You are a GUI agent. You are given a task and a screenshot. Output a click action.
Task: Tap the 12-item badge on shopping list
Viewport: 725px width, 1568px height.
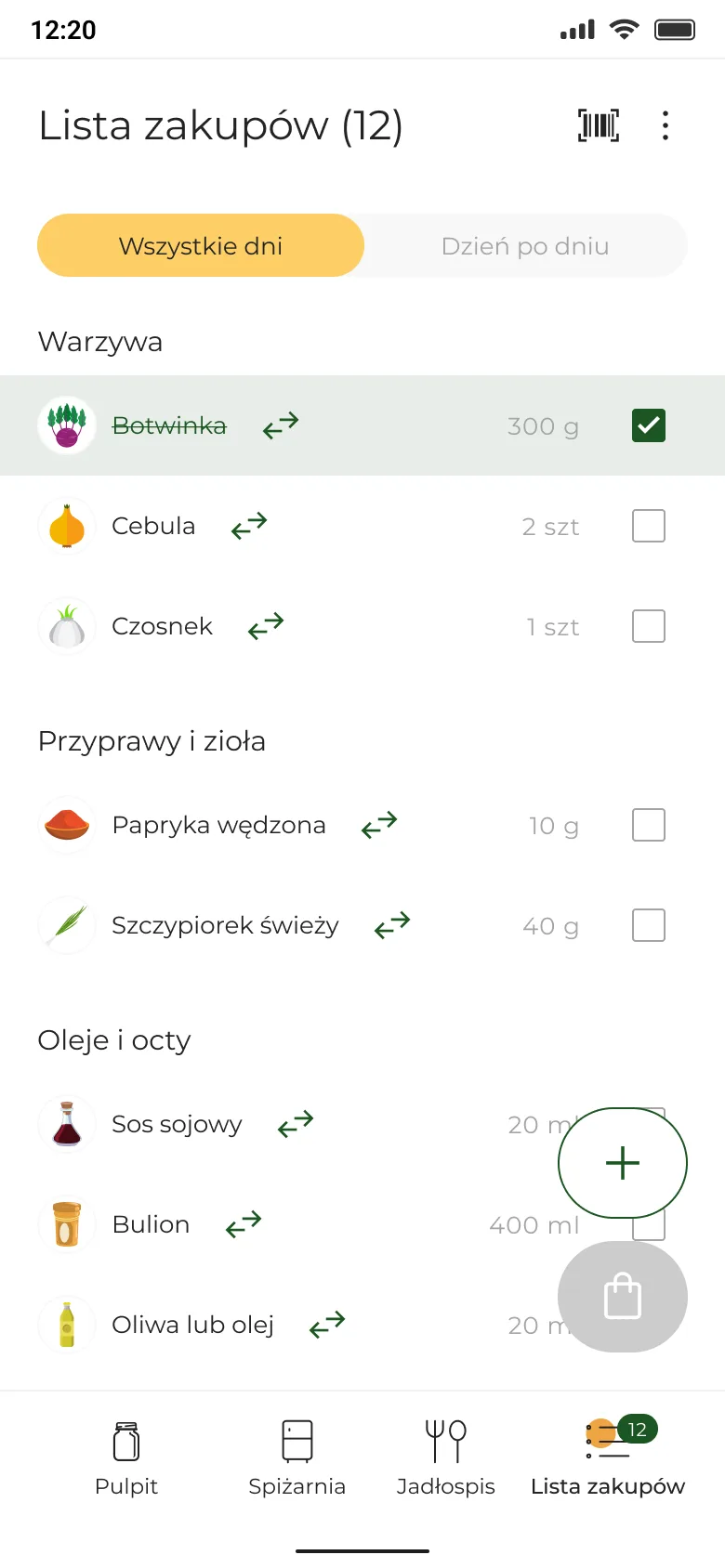tap(638, 1431)
